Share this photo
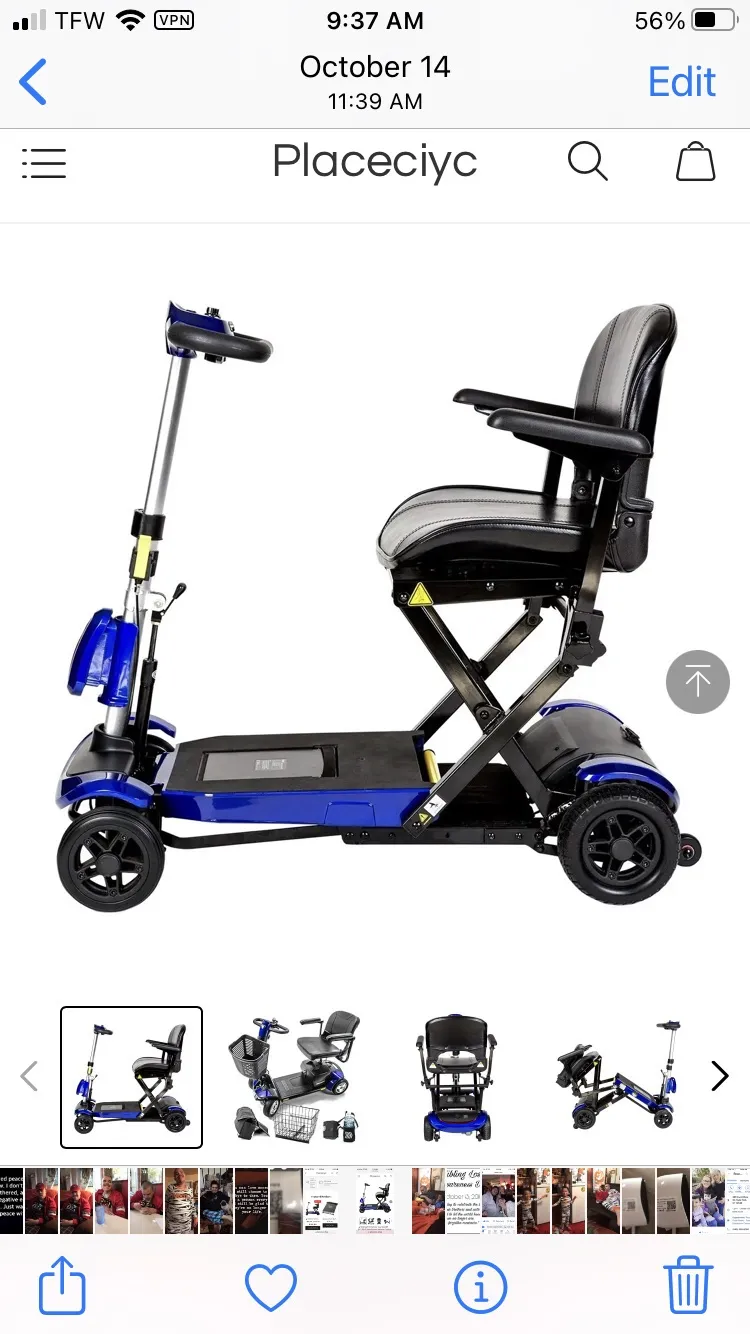750x1334 pixels. [62, 1285]
